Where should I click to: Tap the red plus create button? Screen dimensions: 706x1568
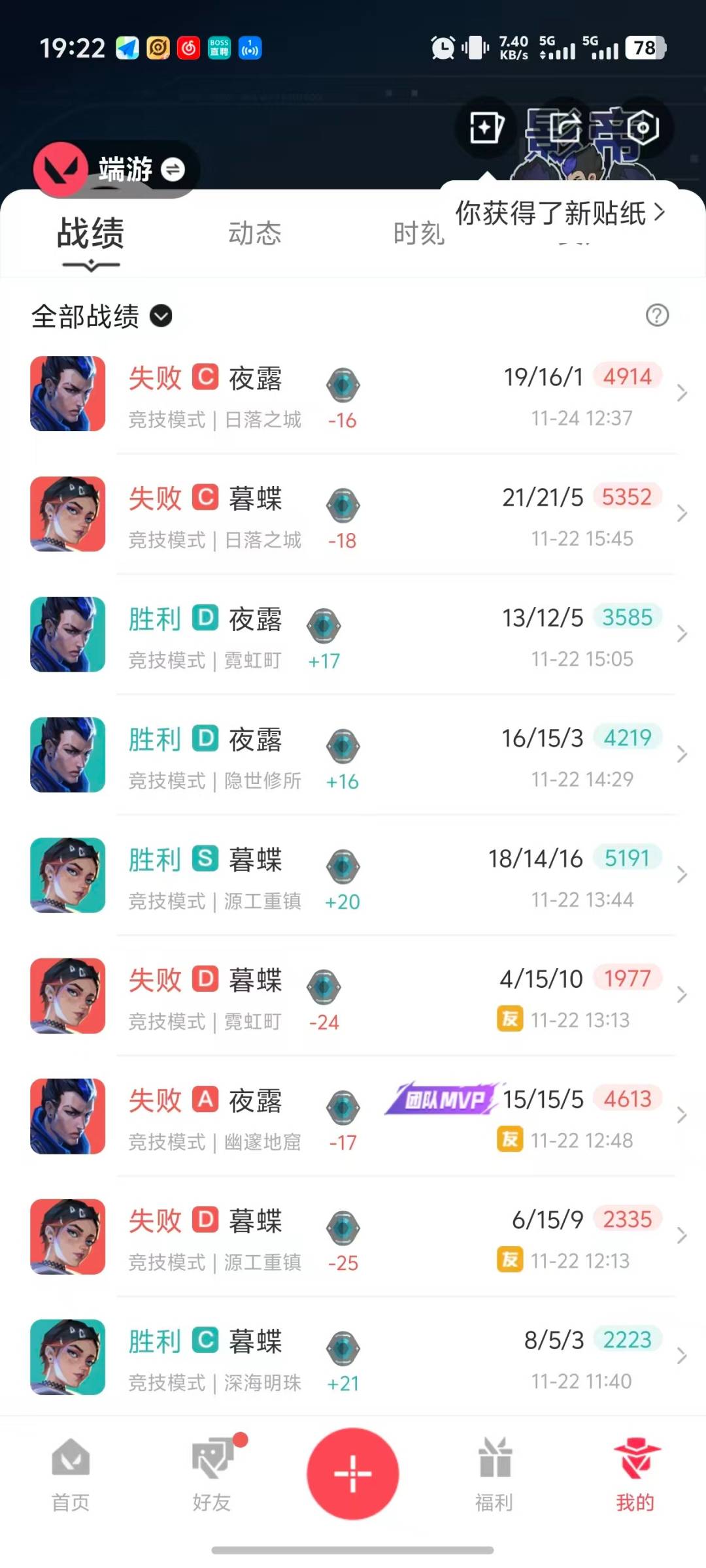coord(353,1473)
